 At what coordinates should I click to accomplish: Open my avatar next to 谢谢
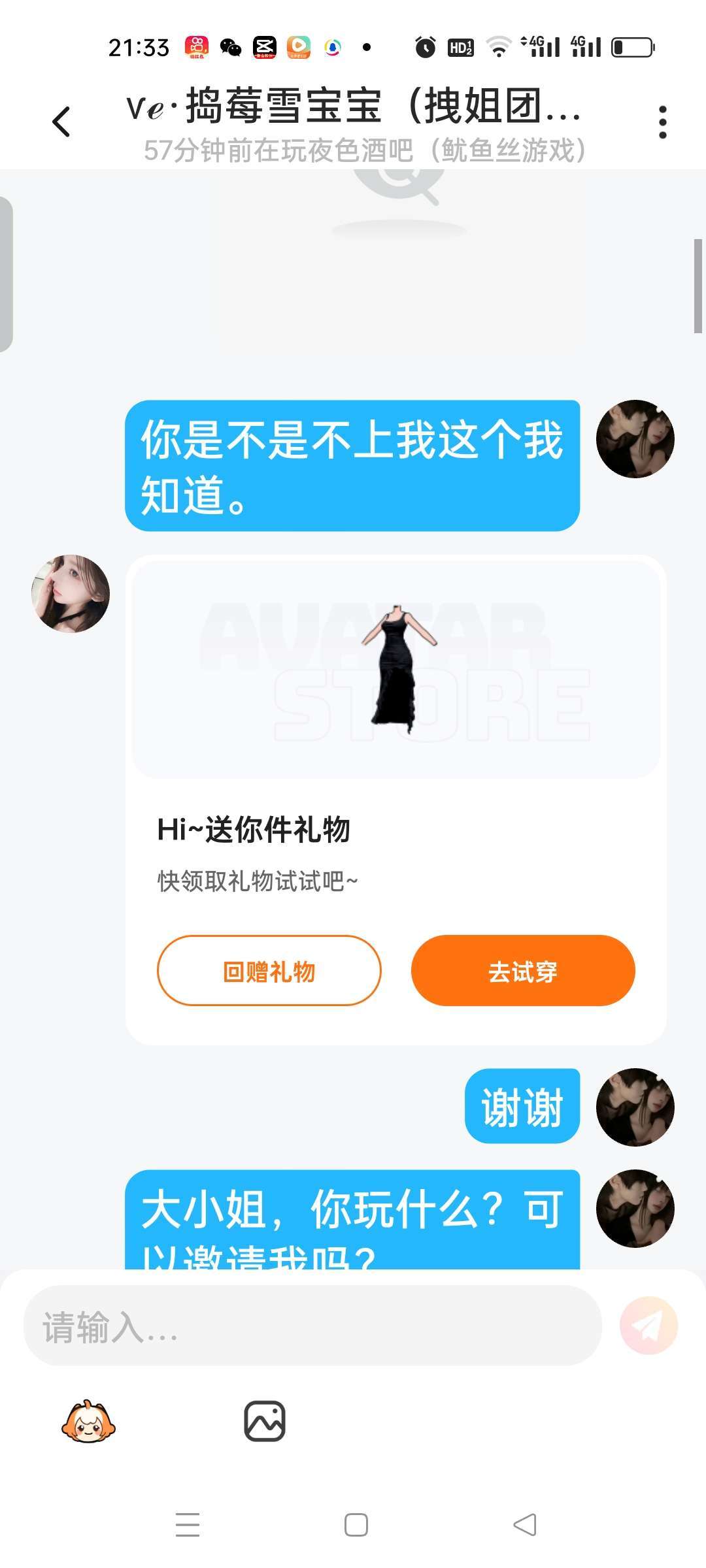tap(635, 1107)
